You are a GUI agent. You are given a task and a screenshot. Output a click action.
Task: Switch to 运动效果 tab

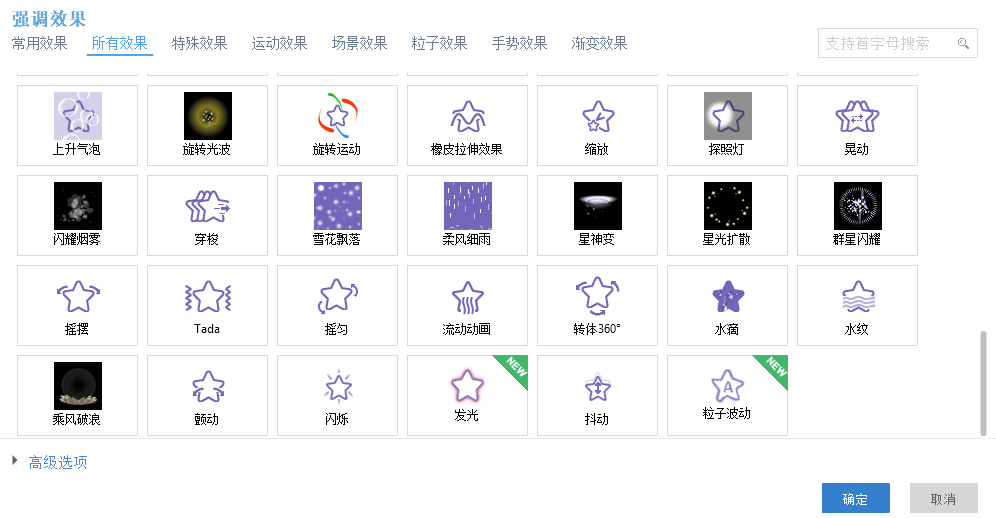click(x=280, y=43)
